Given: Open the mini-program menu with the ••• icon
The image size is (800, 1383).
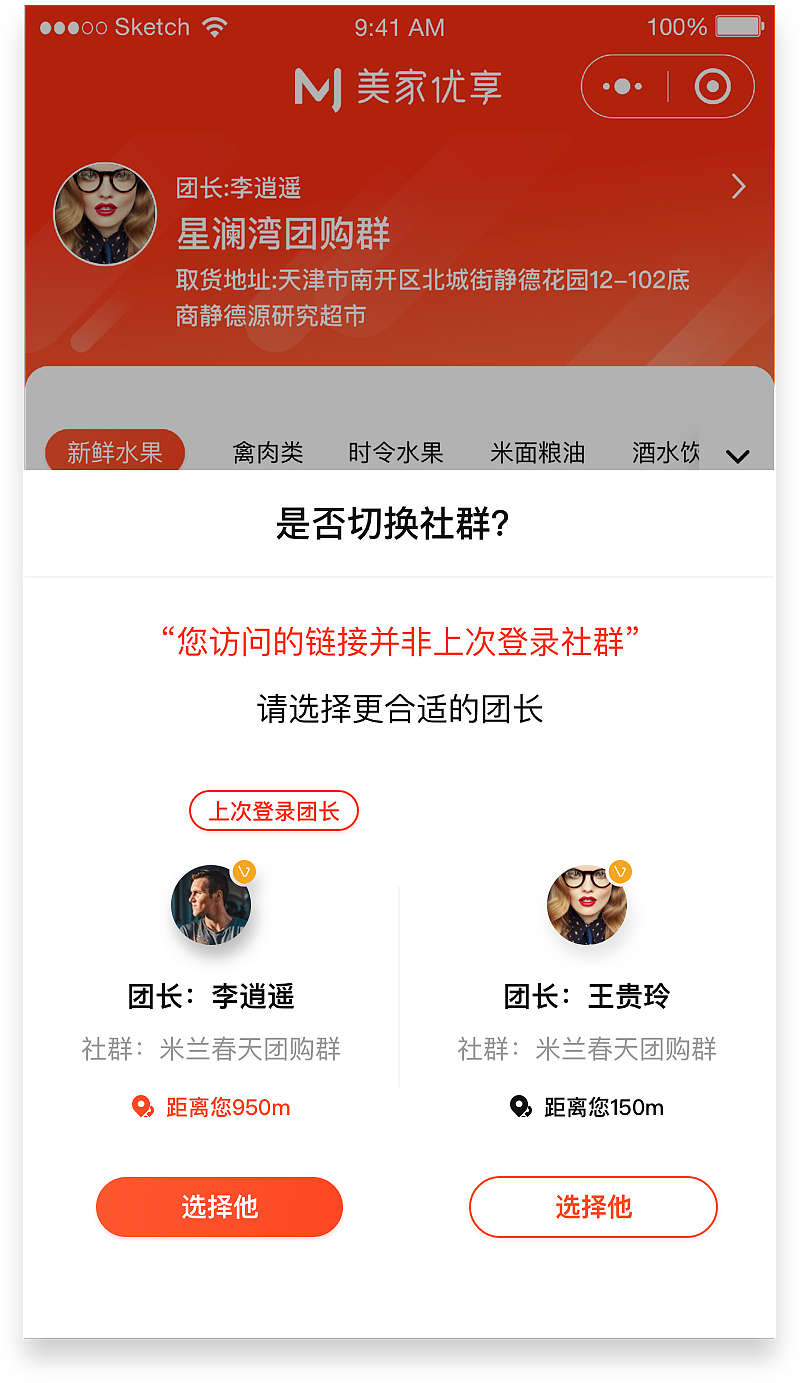Looking at the screenshot, I should coord(621,87).
